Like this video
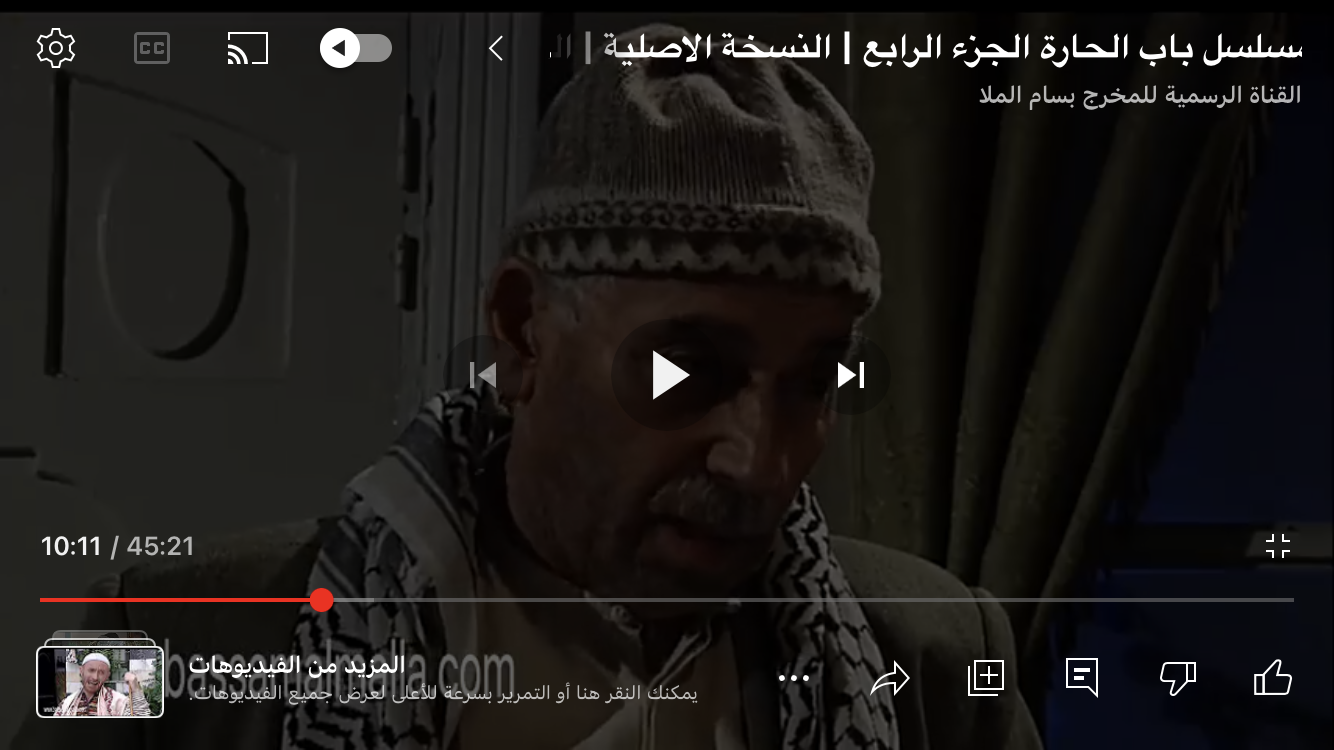Screen dimensions: 1334x750 [x=1273, y=678]
